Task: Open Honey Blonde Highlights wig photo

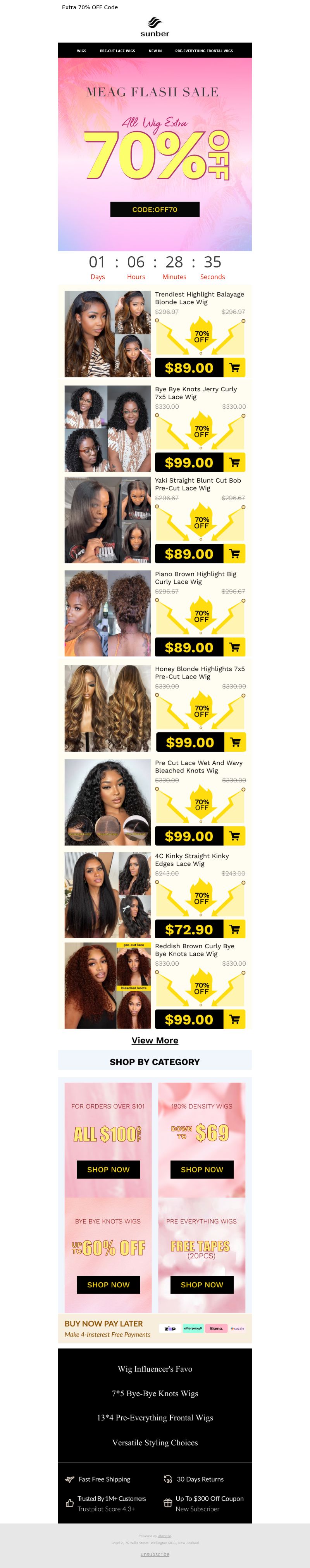Action: pyautogui.click(x=108, y=708)
